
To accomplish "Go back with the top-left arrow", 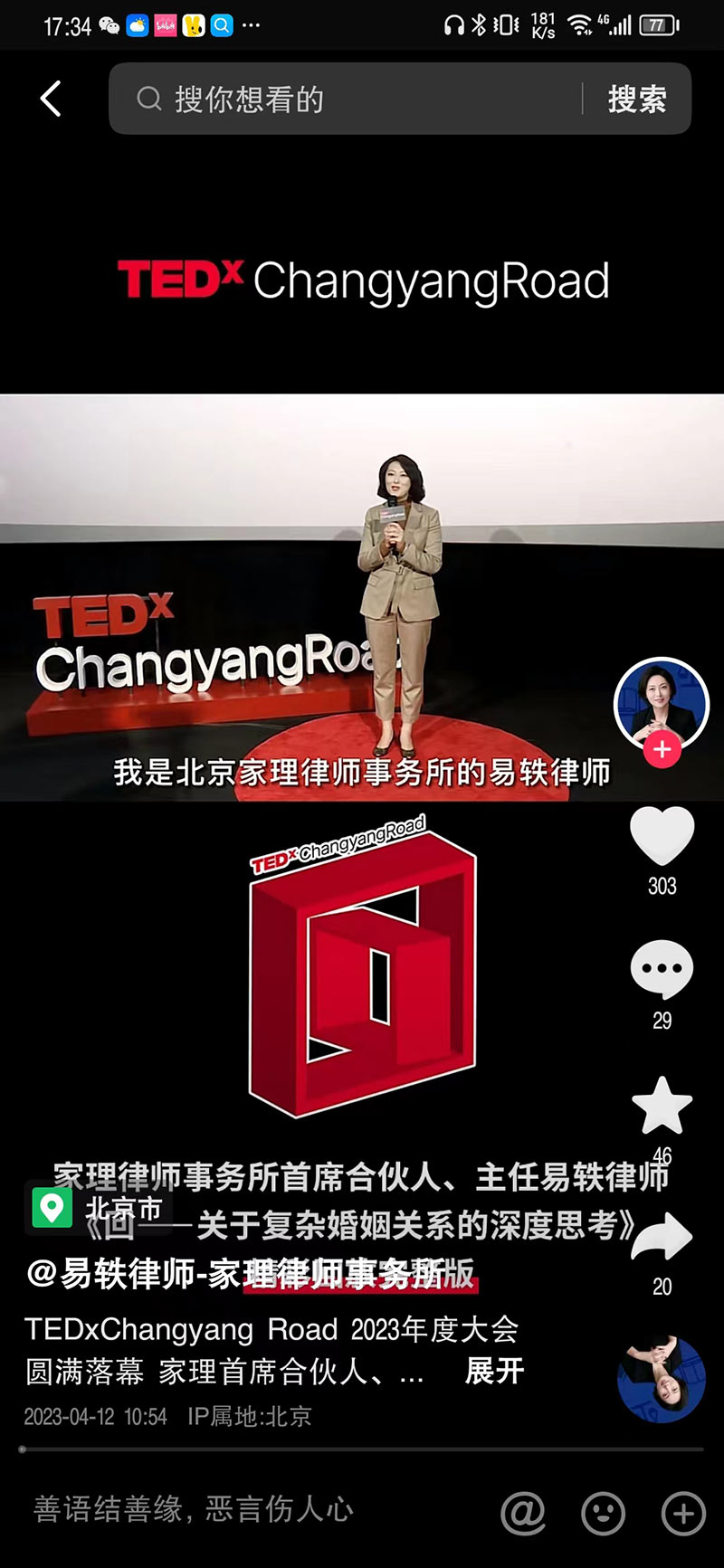I will tap(52, 99).
